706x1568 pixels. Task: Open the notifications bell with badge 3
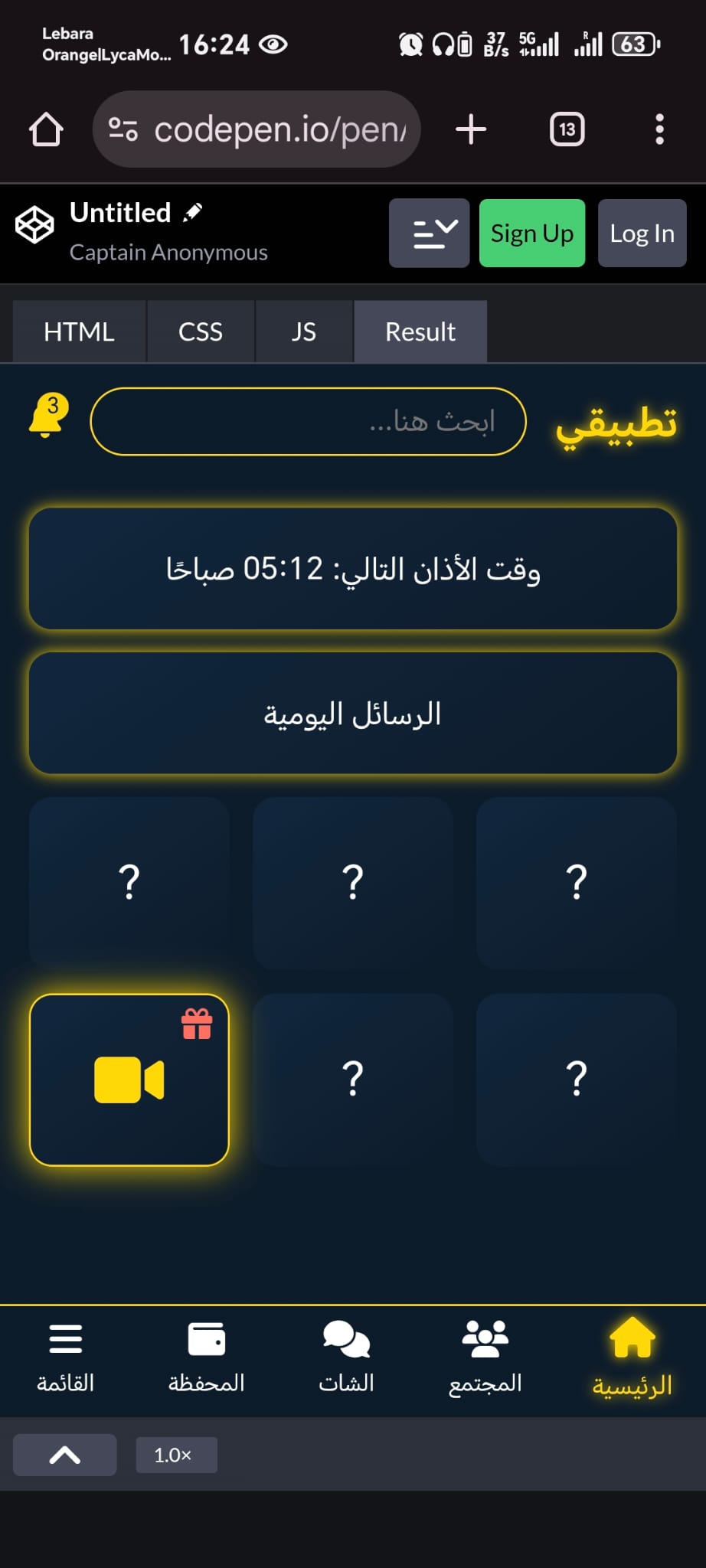(47, 416)
